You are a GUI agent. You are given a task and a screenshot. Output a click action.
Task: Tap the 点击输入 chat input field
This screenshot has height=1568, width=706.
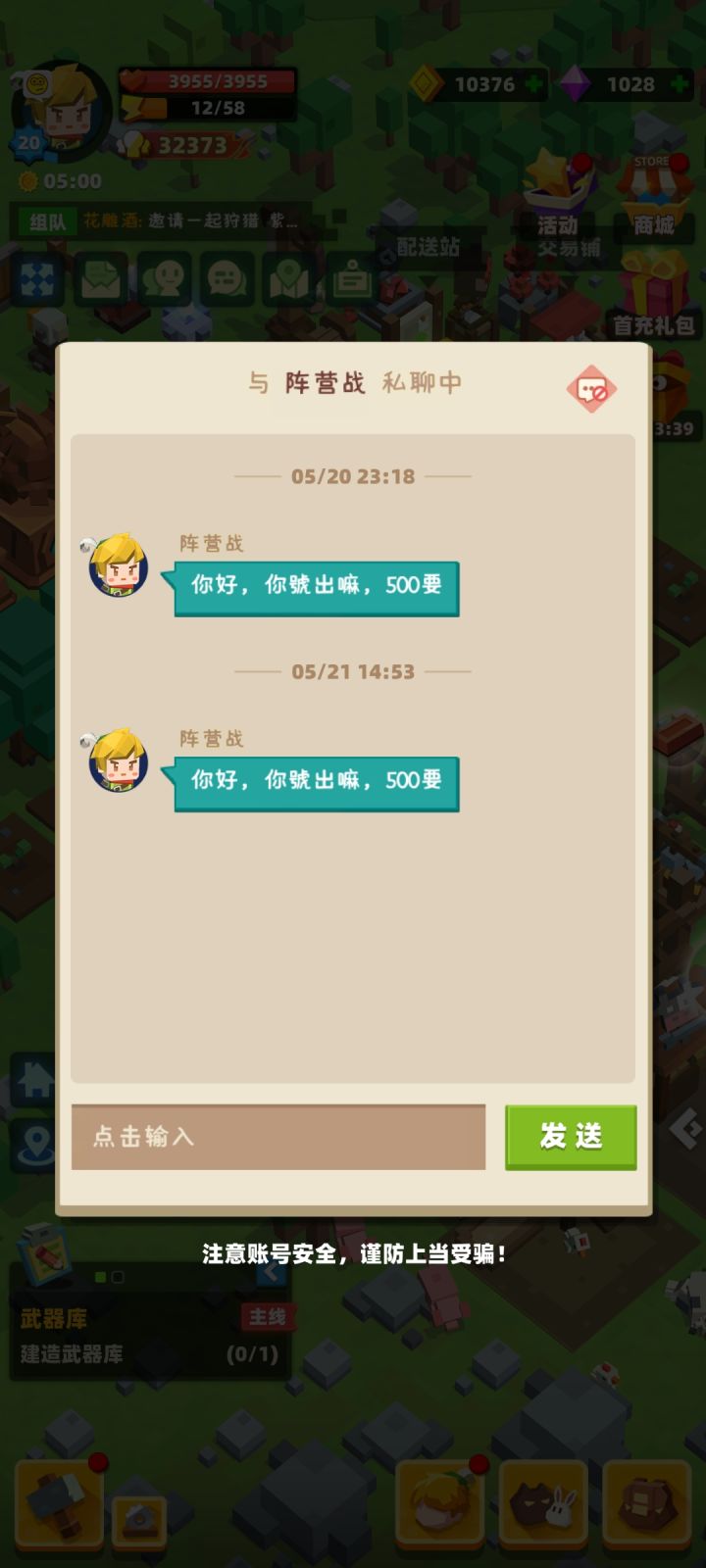point(278,1137)
